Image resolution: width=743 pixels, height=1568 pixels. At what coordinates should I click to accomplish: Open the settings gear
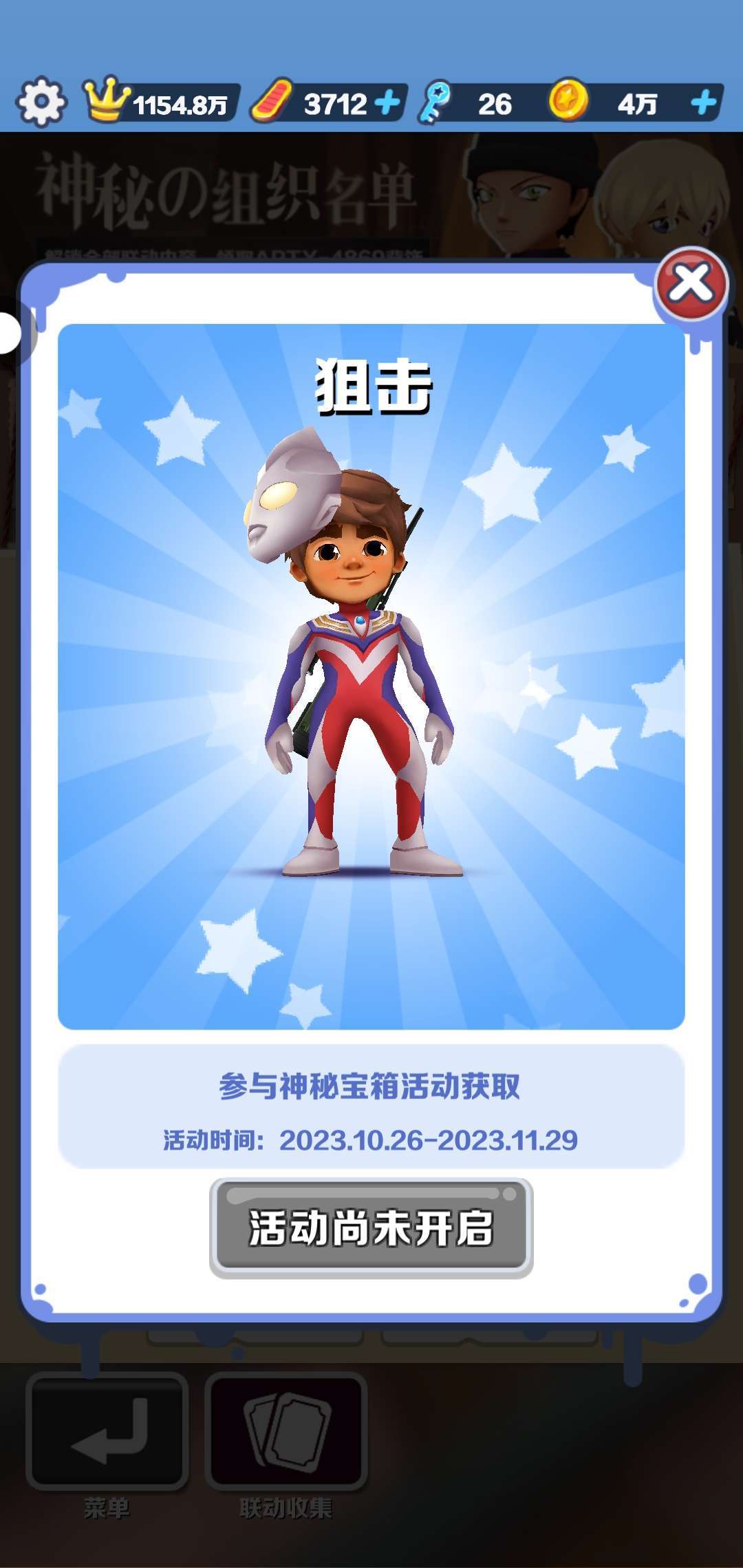tap(41, 102)
